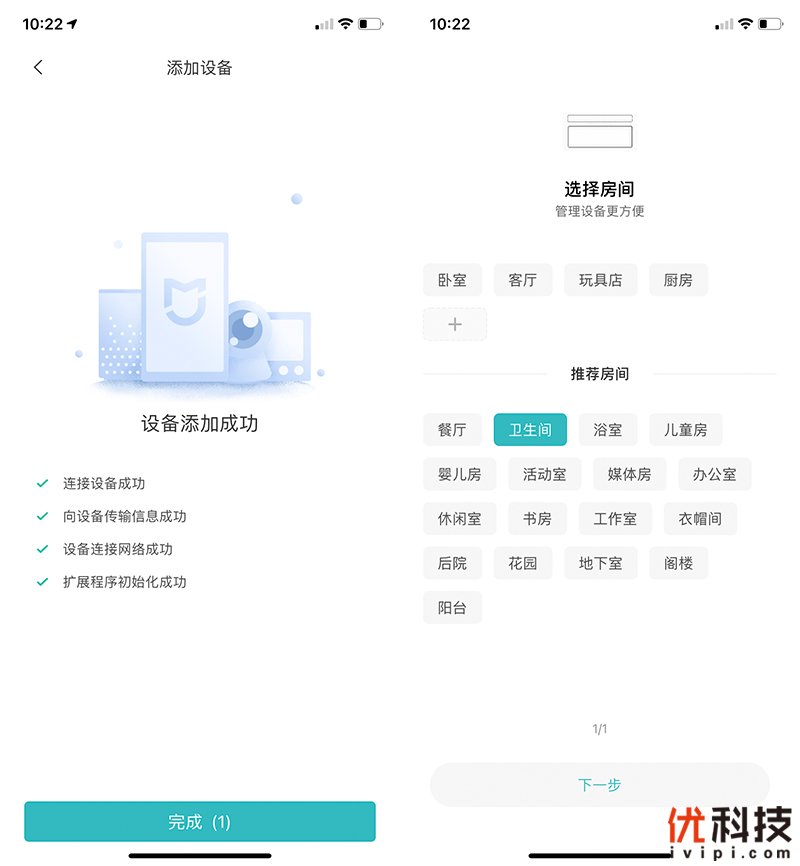Choose the 浴室 recommended room
Viewport: 800px width, 866px height.
pos(607,430)
